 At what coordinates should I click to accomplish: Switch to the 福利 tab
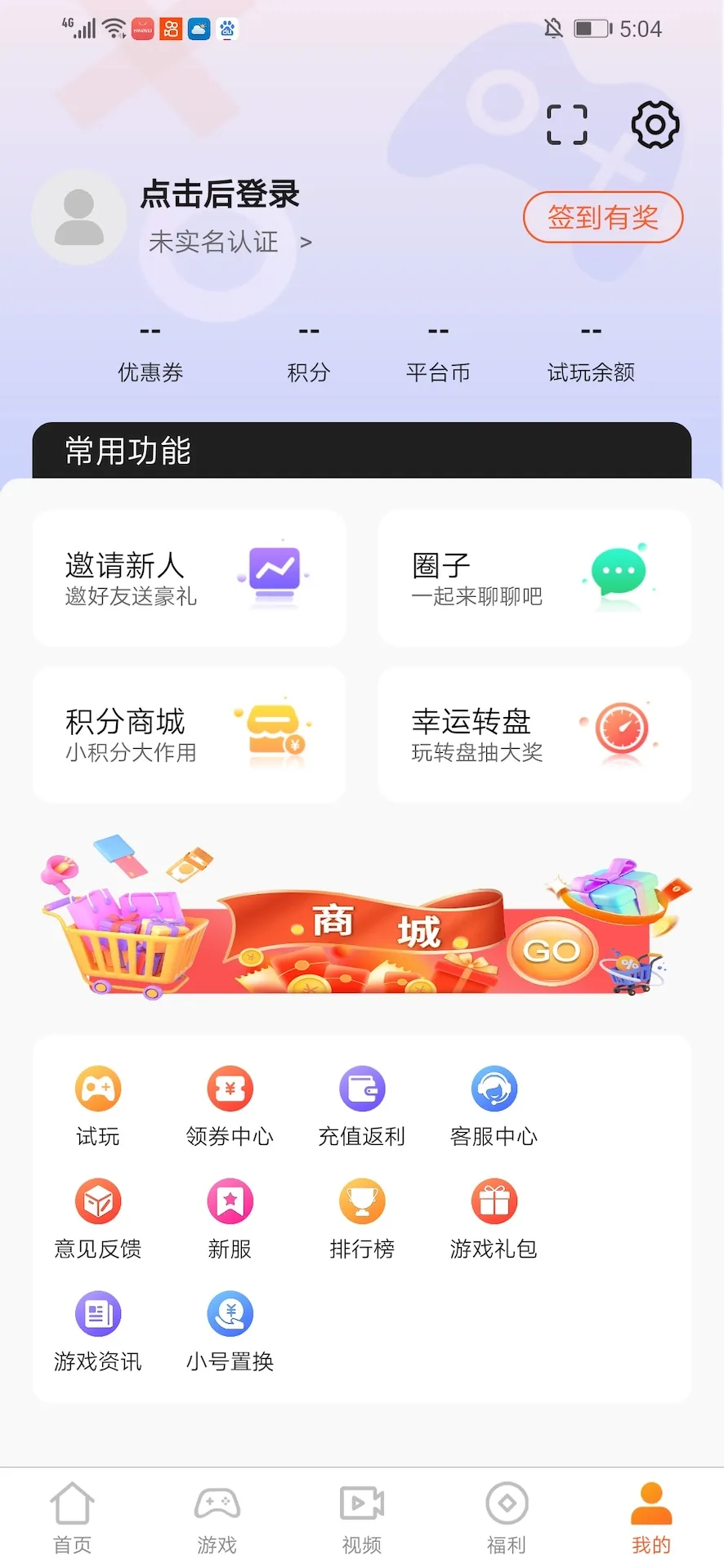[507, 1517]
